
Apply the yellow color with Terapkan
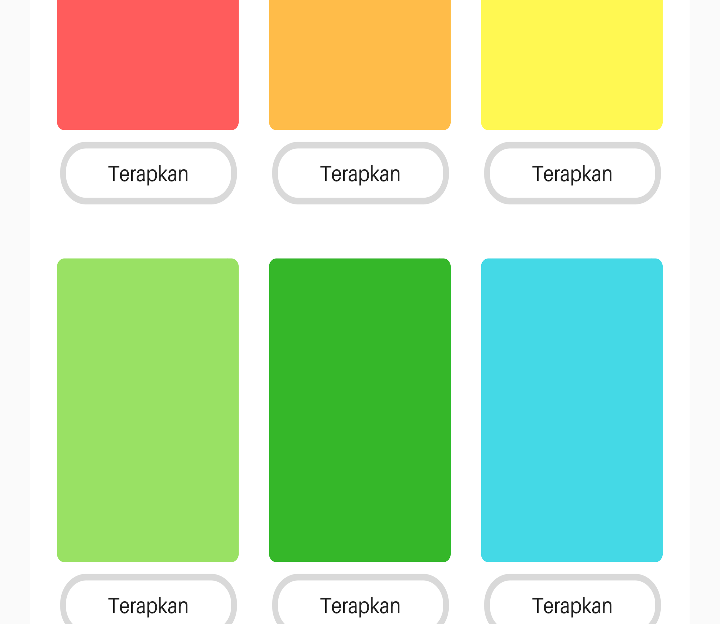pos(572,173)
